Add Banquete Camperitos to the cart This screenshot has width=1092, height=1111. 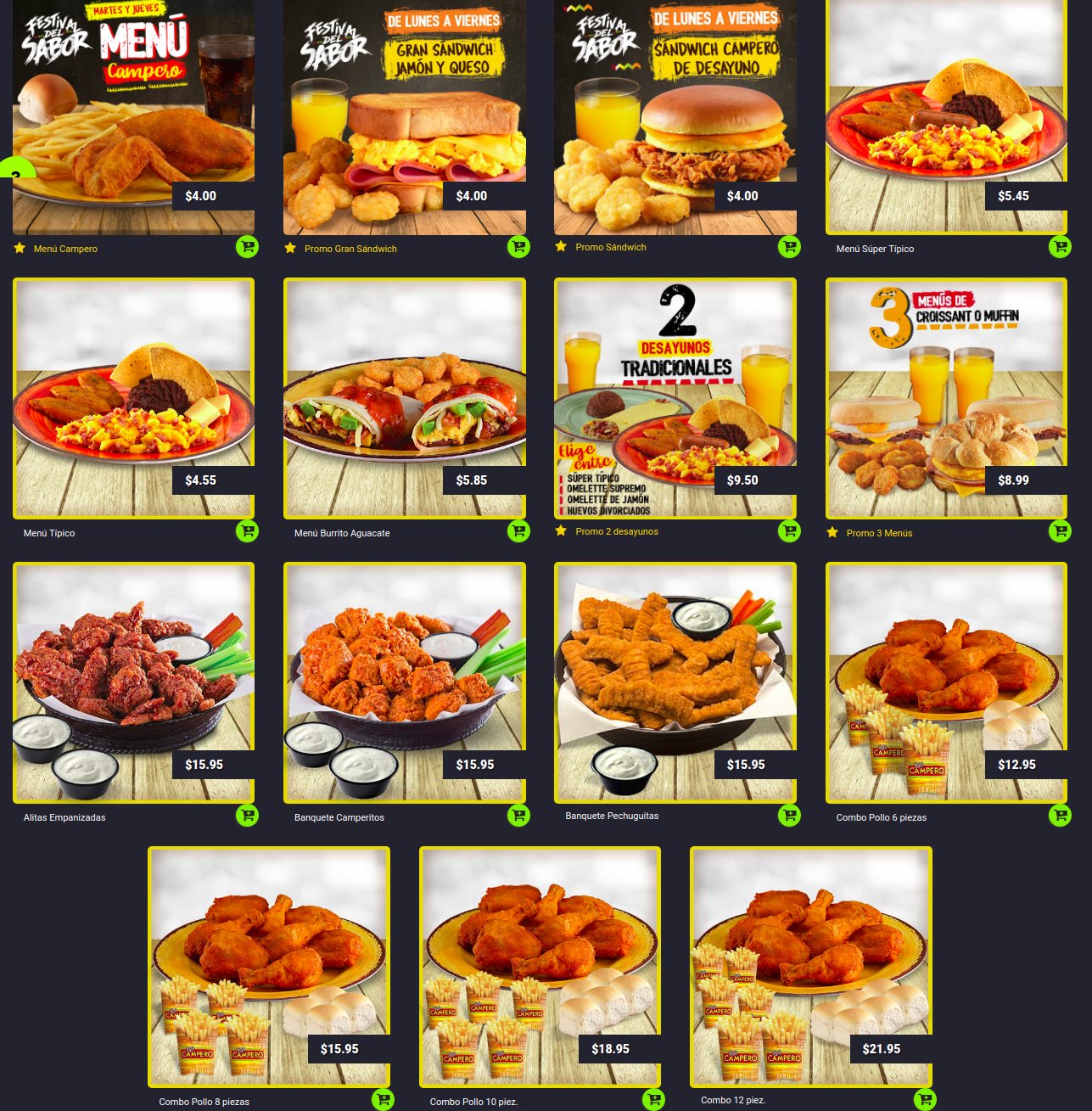coord(518,816)
